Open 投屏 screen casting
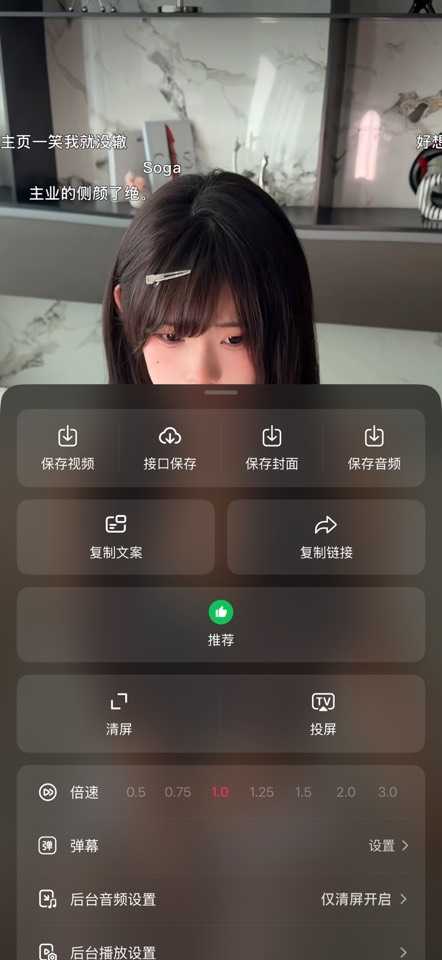The image size is (442, 960). coord(323,714)
